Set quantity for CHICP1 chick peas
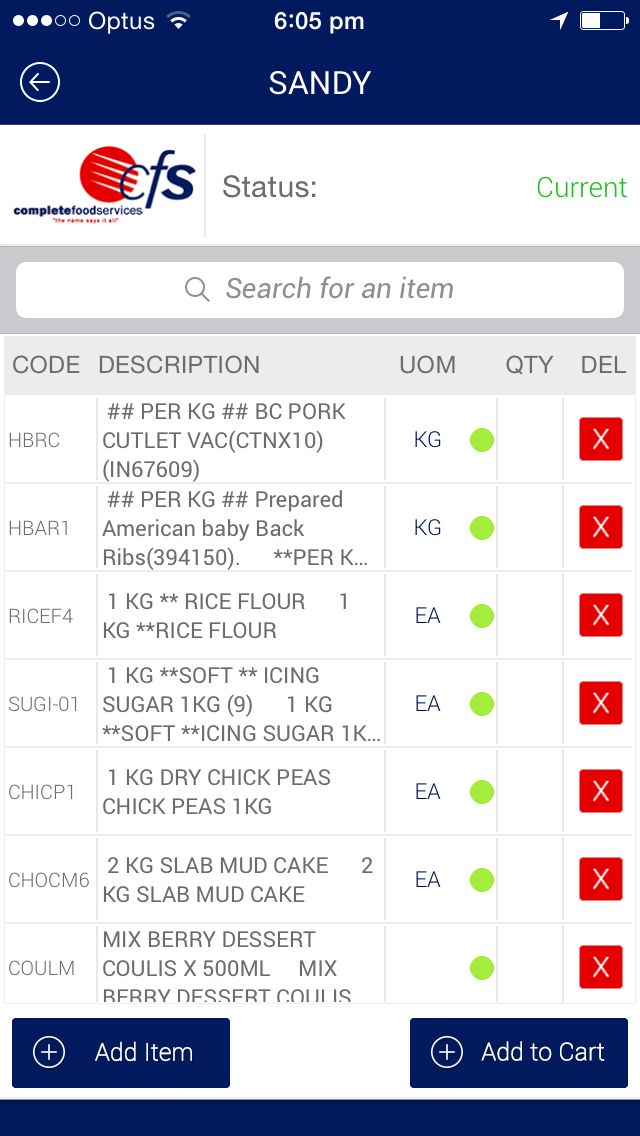The height and width of the screenshot is (1136, 640). [530, 792]
